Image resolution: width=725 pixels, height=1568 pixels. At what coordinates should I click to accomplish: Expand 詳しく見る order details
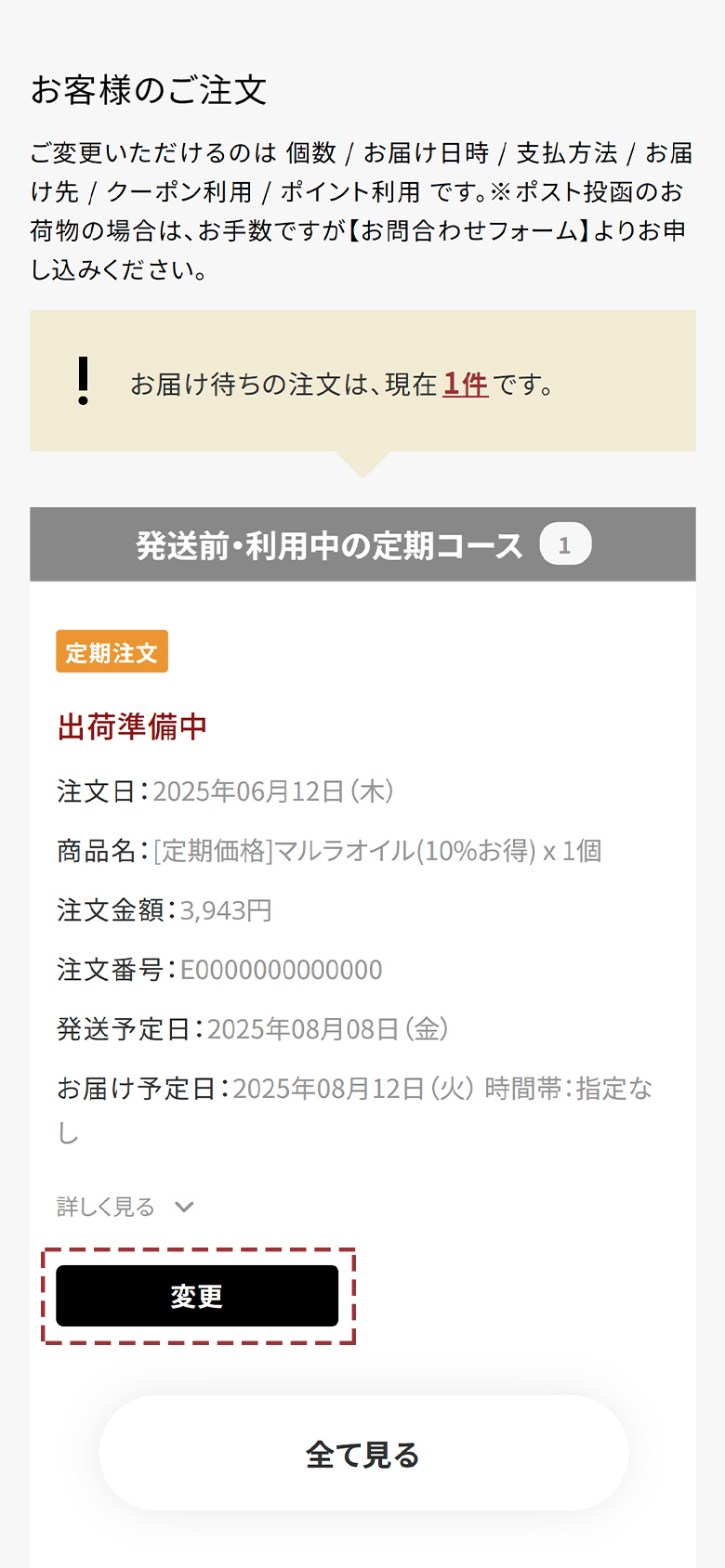click(x=125, y=1207)
